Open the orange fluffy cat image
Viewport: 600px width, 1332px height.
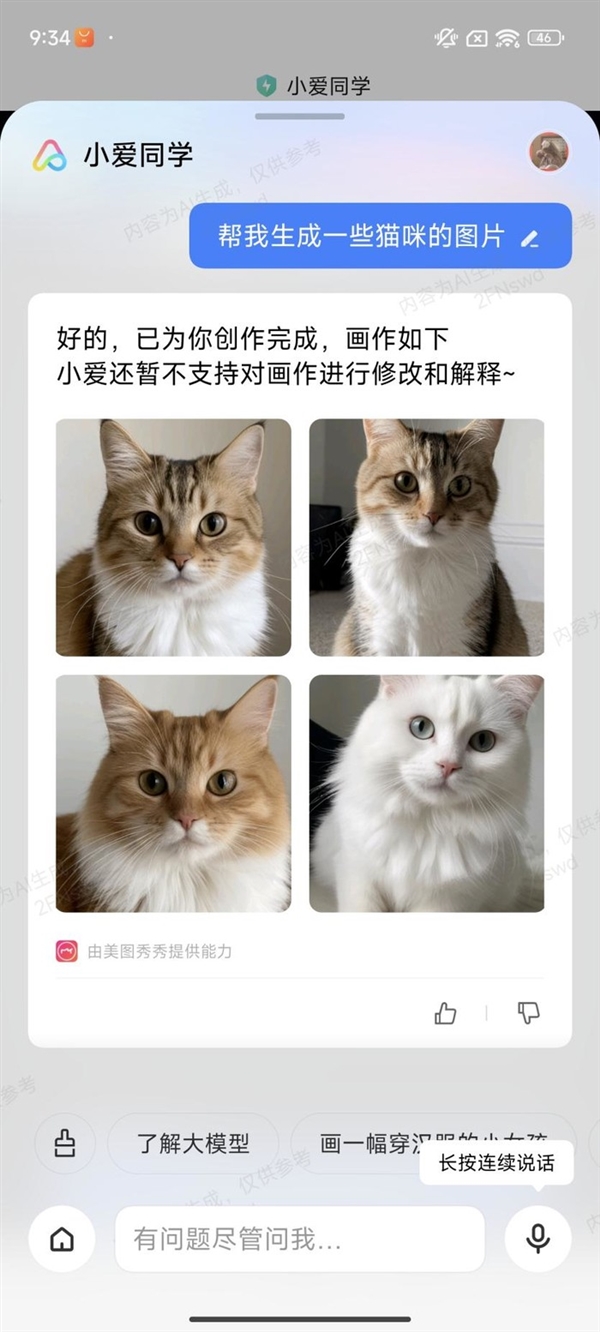[x=173, y=793]
